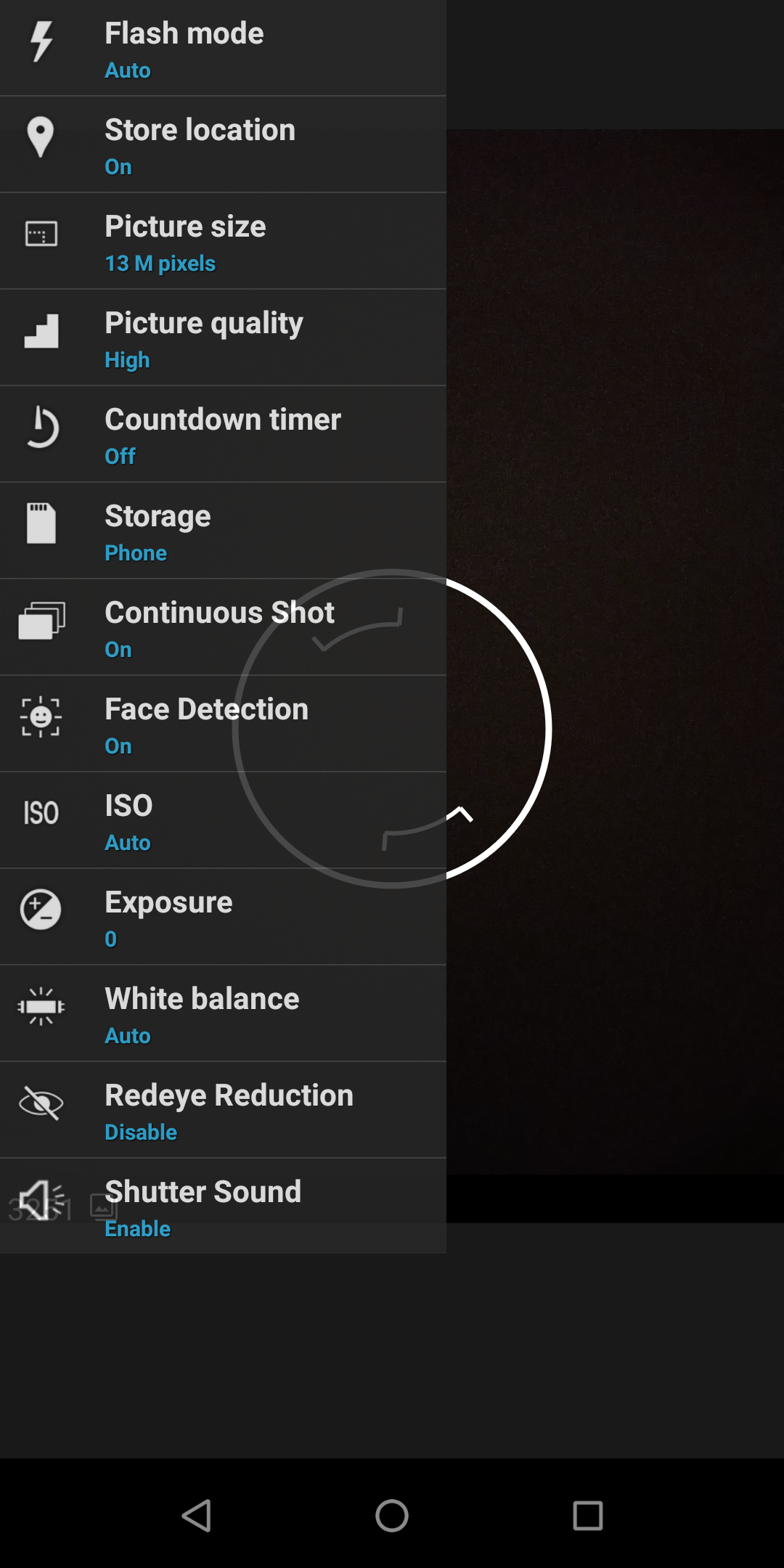The height and width of the screenshot is (1568, 784).
Task: Set the Countdown timer
Action: click(x=223, y=434)
